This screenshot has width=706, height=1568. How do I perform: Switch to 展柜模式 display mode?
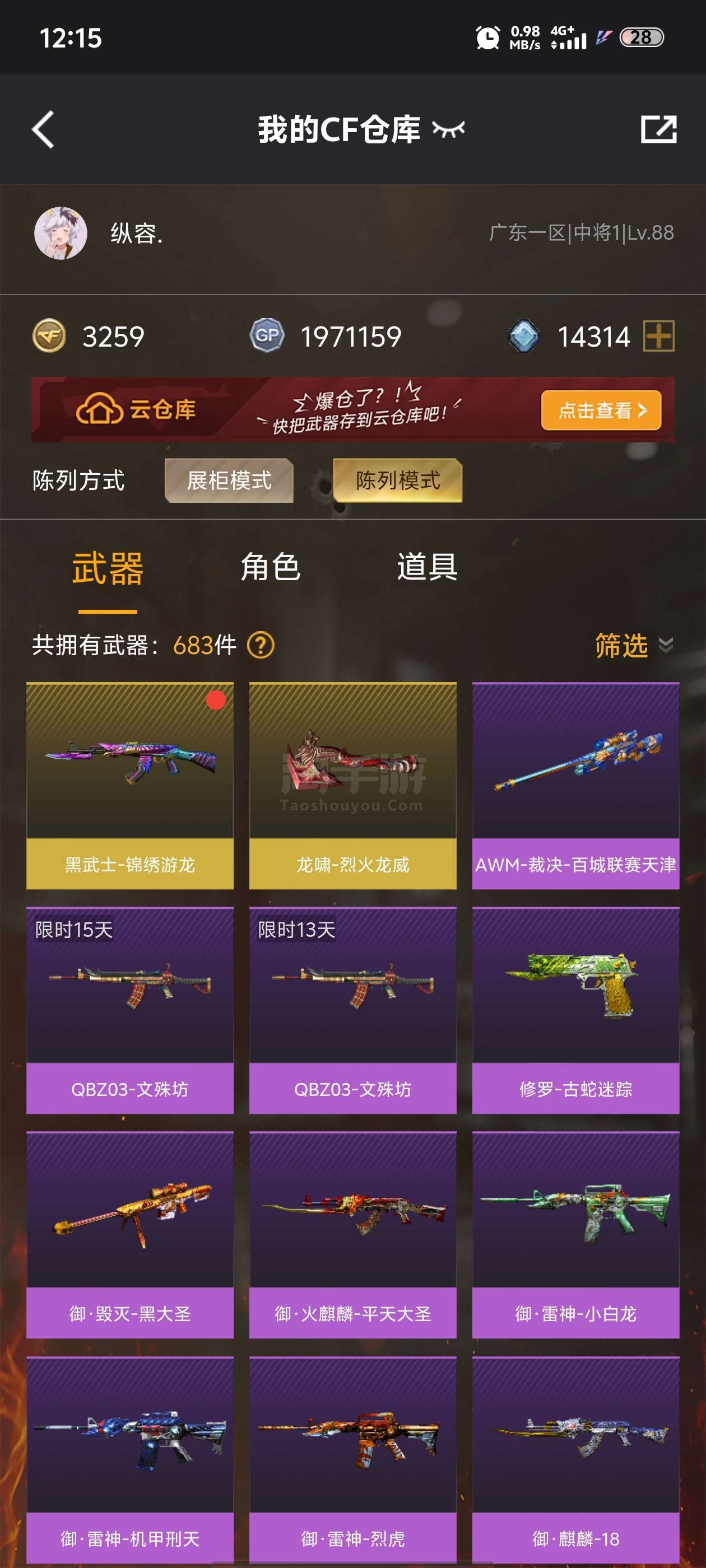(x=229, y=480)
